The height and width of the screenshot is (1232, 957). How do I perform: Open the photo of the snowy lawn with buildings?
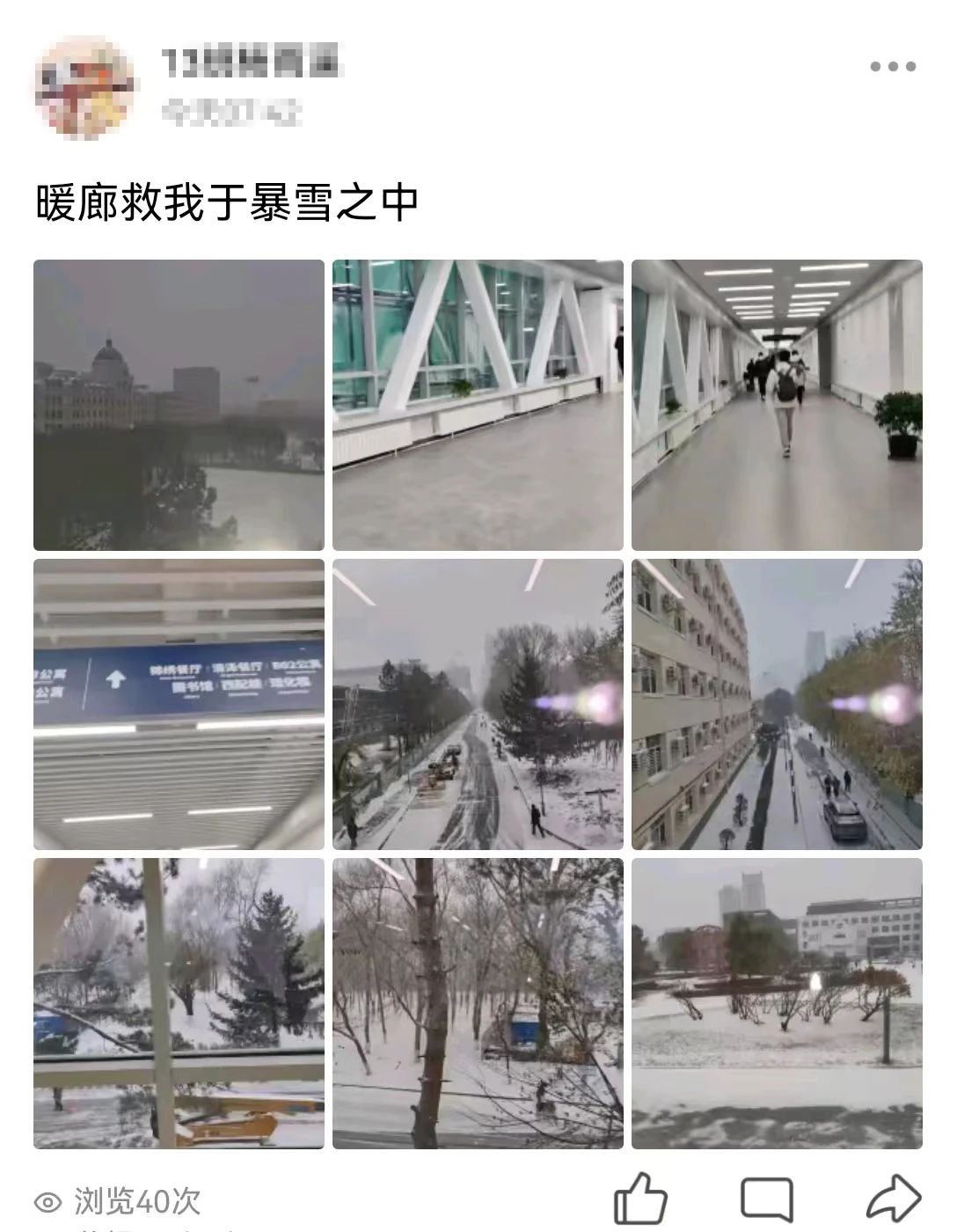pos(777,1003)
